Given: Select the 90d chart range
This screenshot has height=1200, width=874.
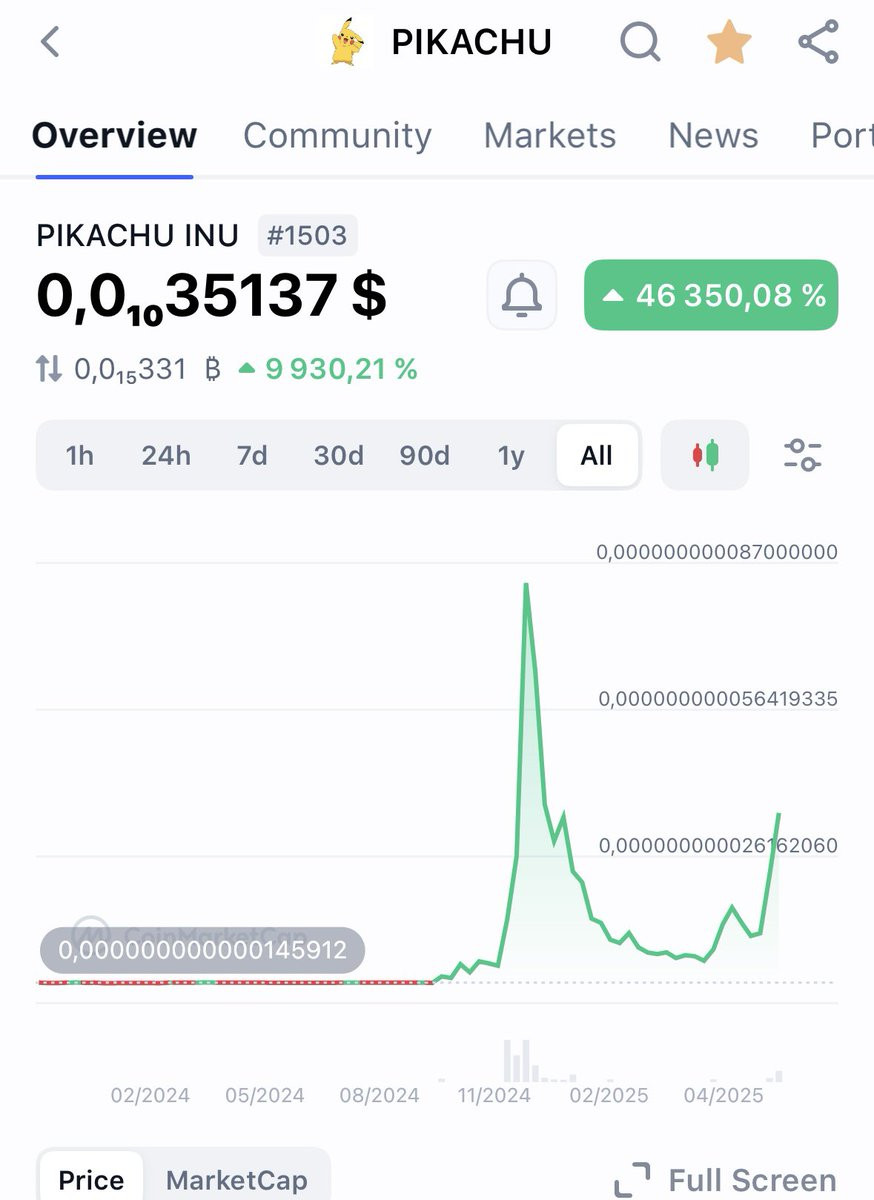Looking at the screenshot, I should (x=424, y=456).
